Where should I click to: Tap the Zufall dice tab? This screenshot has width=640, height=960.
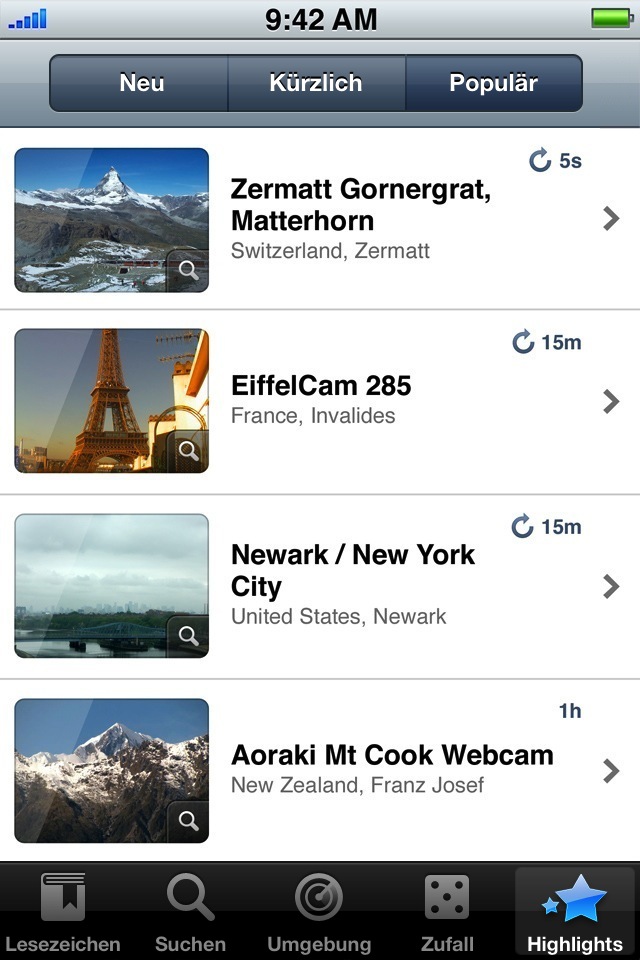447,912
